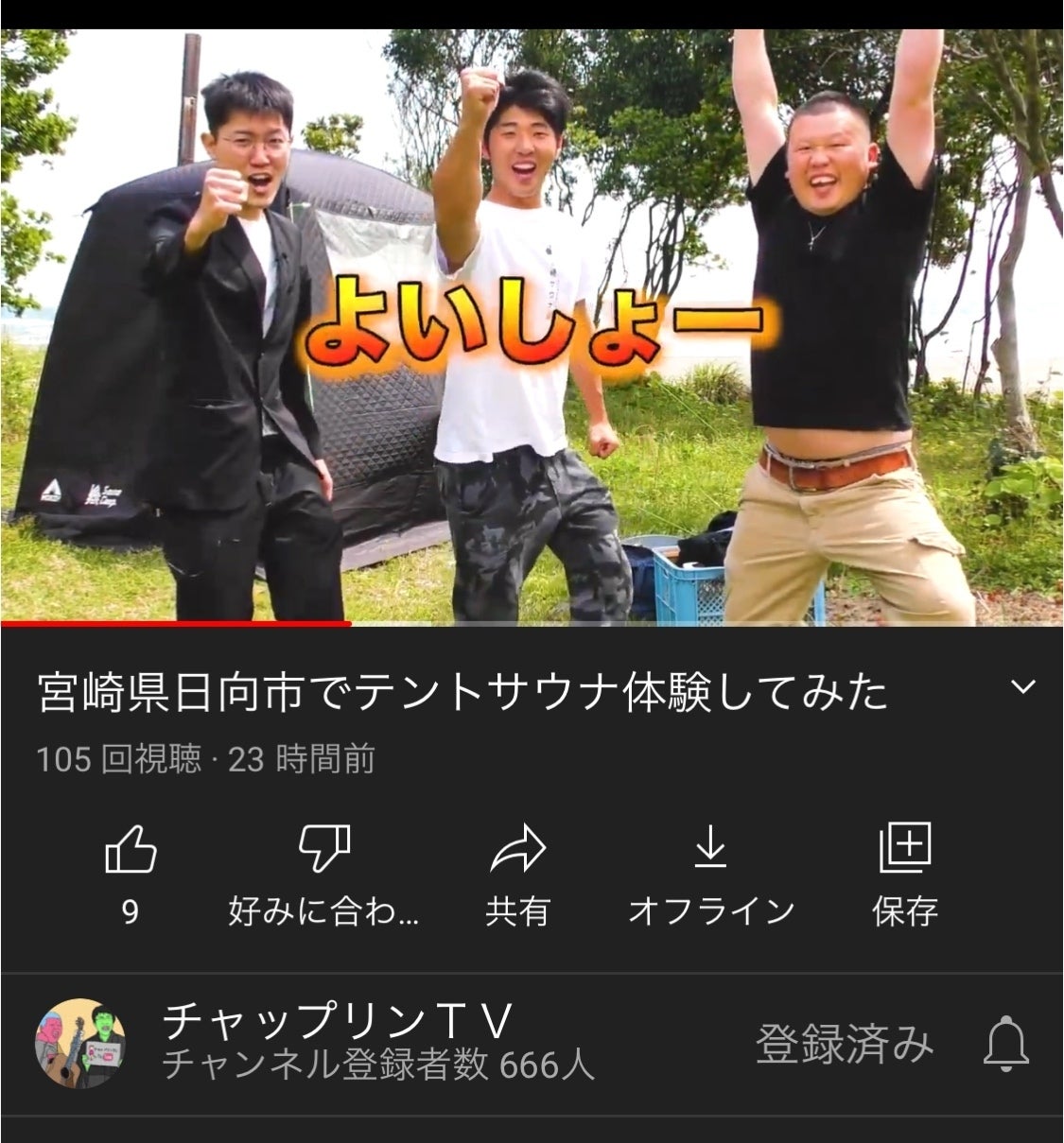Tap the video player to show controls
The image size is (1064, 1143).
click(x=532, y=326)
